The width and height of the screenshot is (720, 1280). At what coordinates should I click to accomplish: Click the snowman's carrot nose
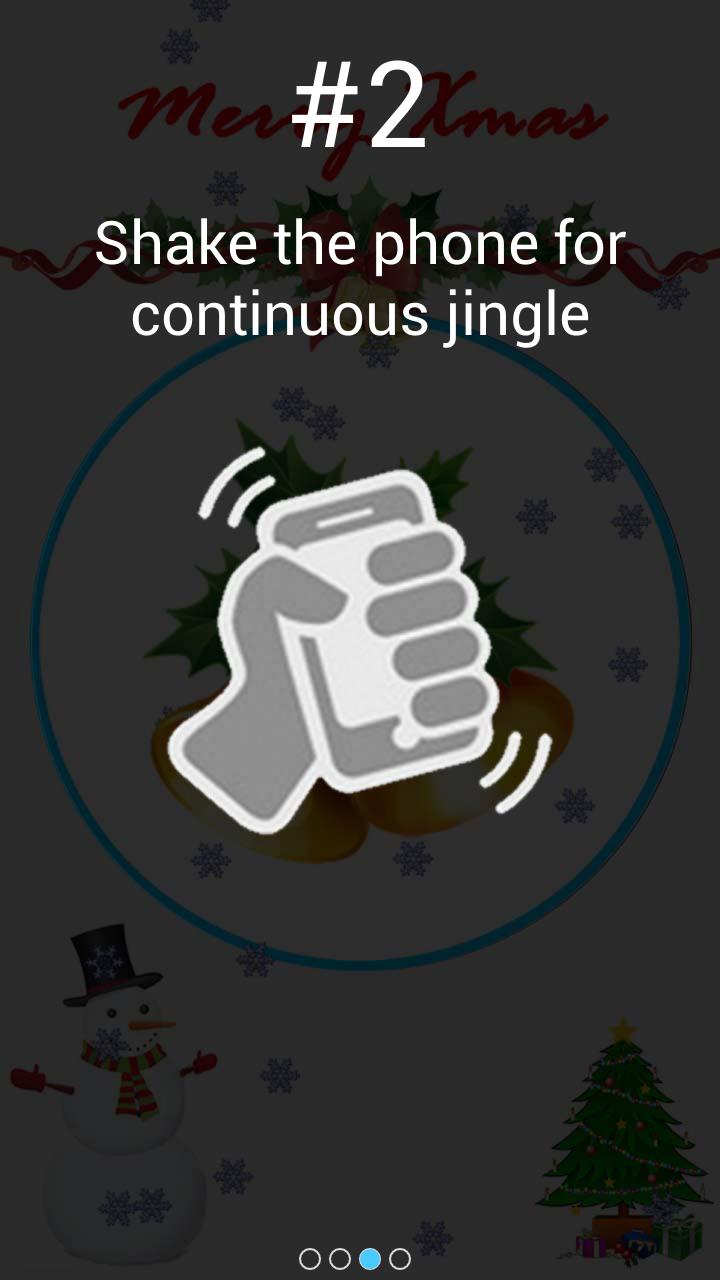pos(150,1023)
